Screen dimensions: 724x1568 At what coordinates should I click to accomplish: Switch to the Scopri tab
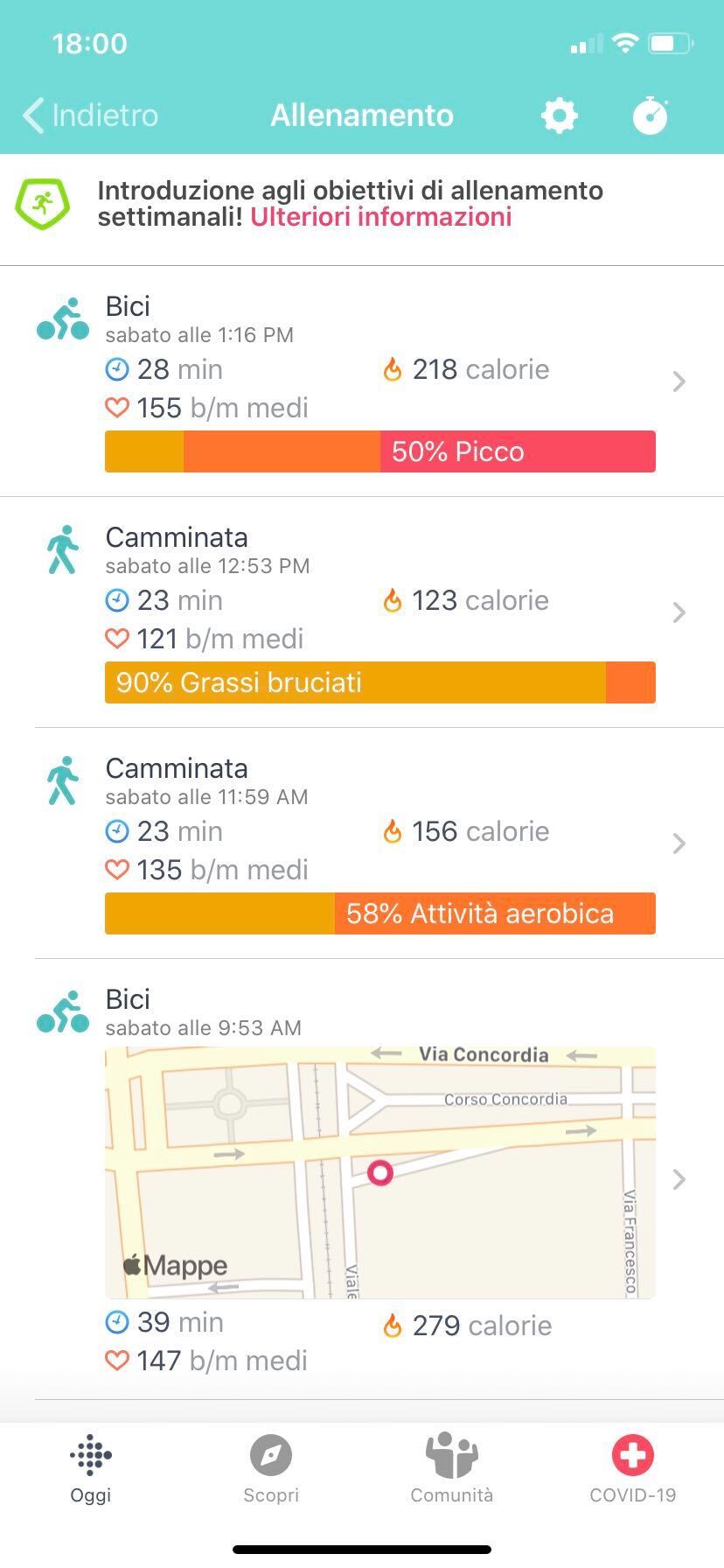[x=271, y=1470]
